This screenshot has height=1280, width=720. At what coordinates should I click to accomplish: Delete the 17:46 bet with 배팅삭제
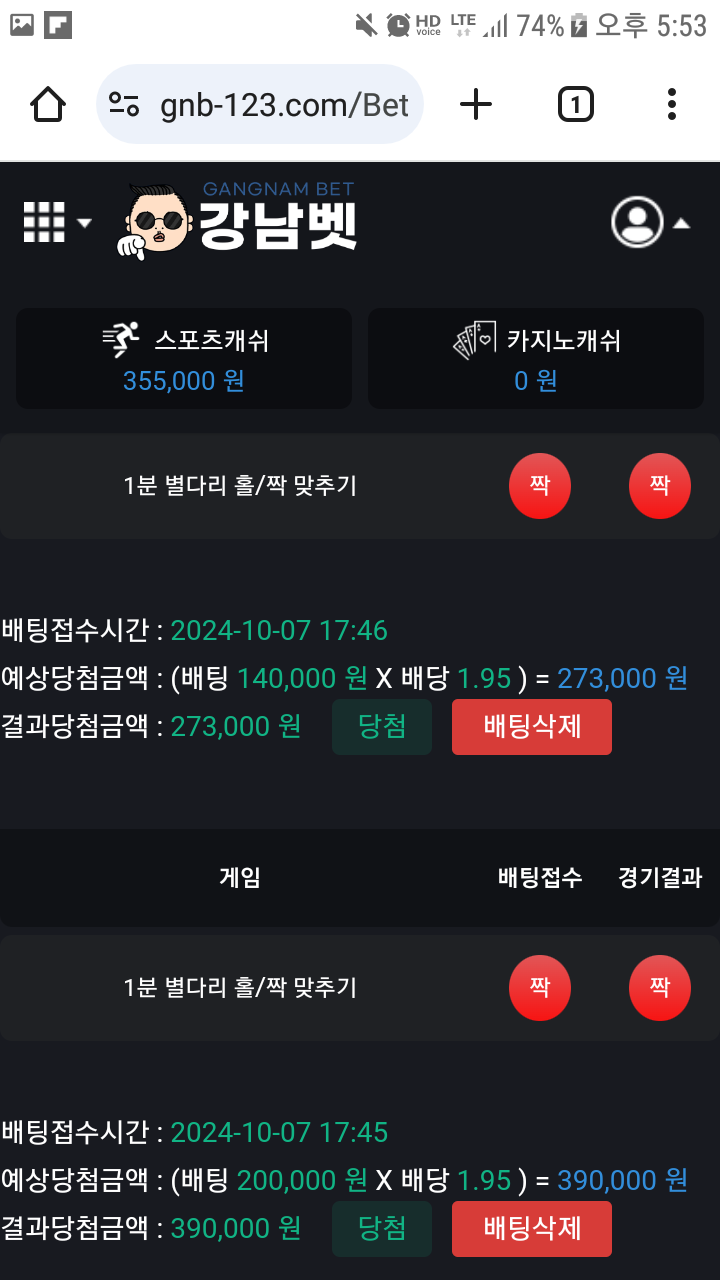coord(531,727)
